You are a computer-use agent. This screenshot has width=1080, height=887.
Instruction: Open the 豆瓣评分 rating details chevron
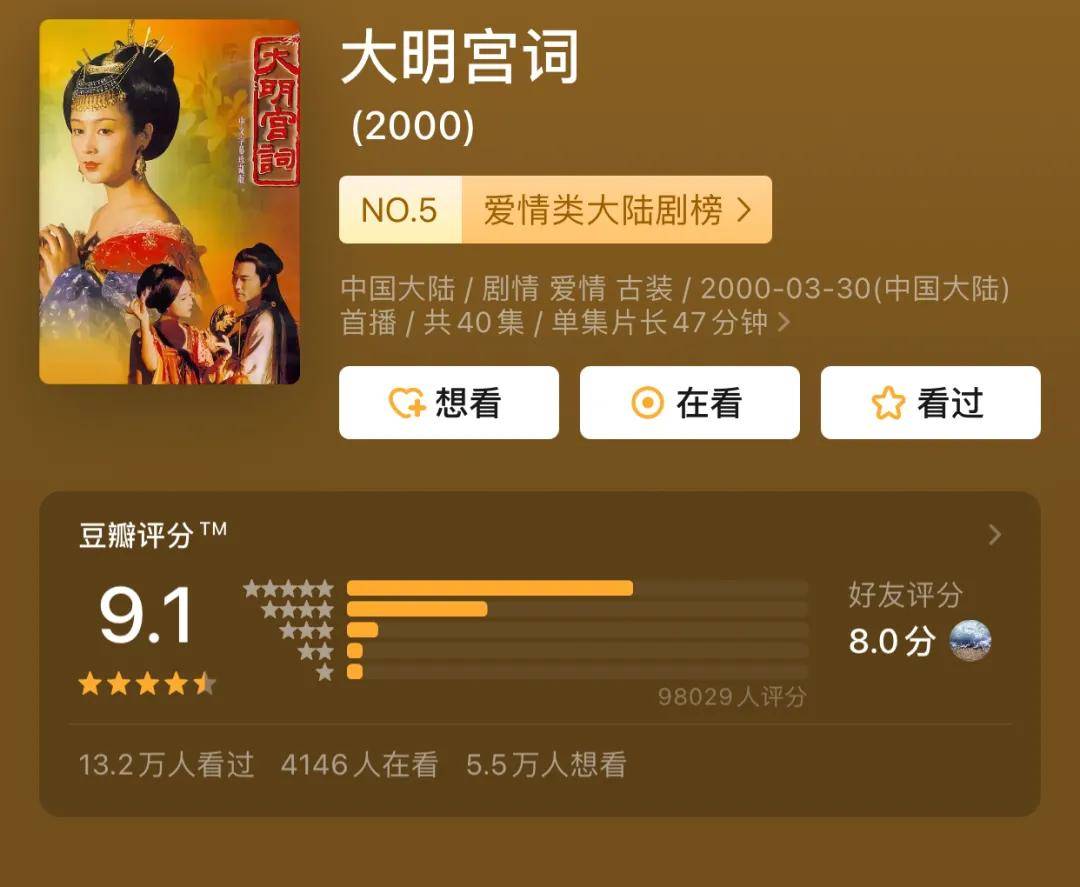994,535
